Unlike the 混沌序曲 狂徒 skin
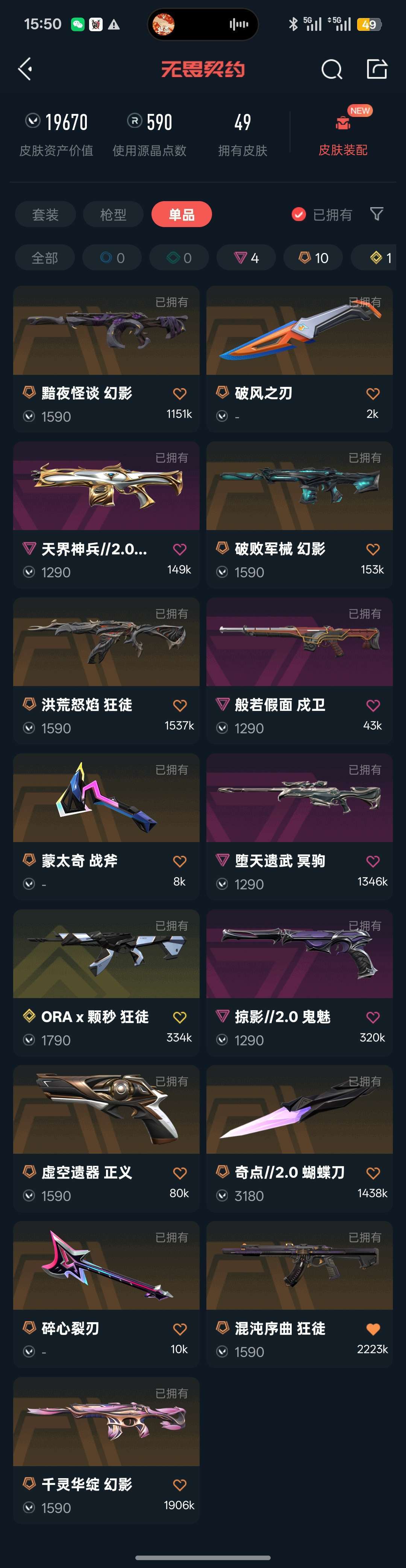 click(373, 1329)
